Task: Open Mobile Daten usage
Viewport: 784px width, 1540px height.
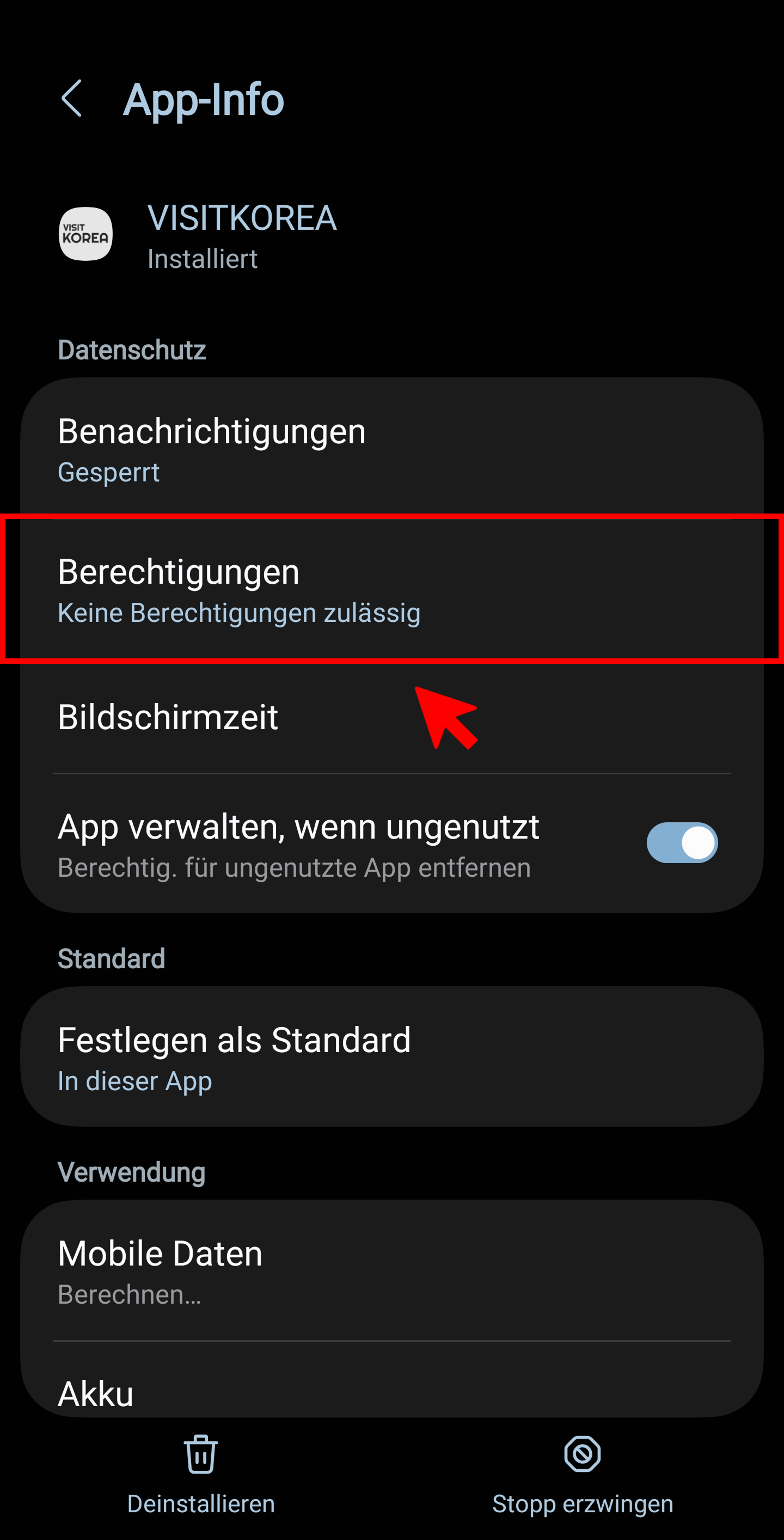Action: point(391,1271)
